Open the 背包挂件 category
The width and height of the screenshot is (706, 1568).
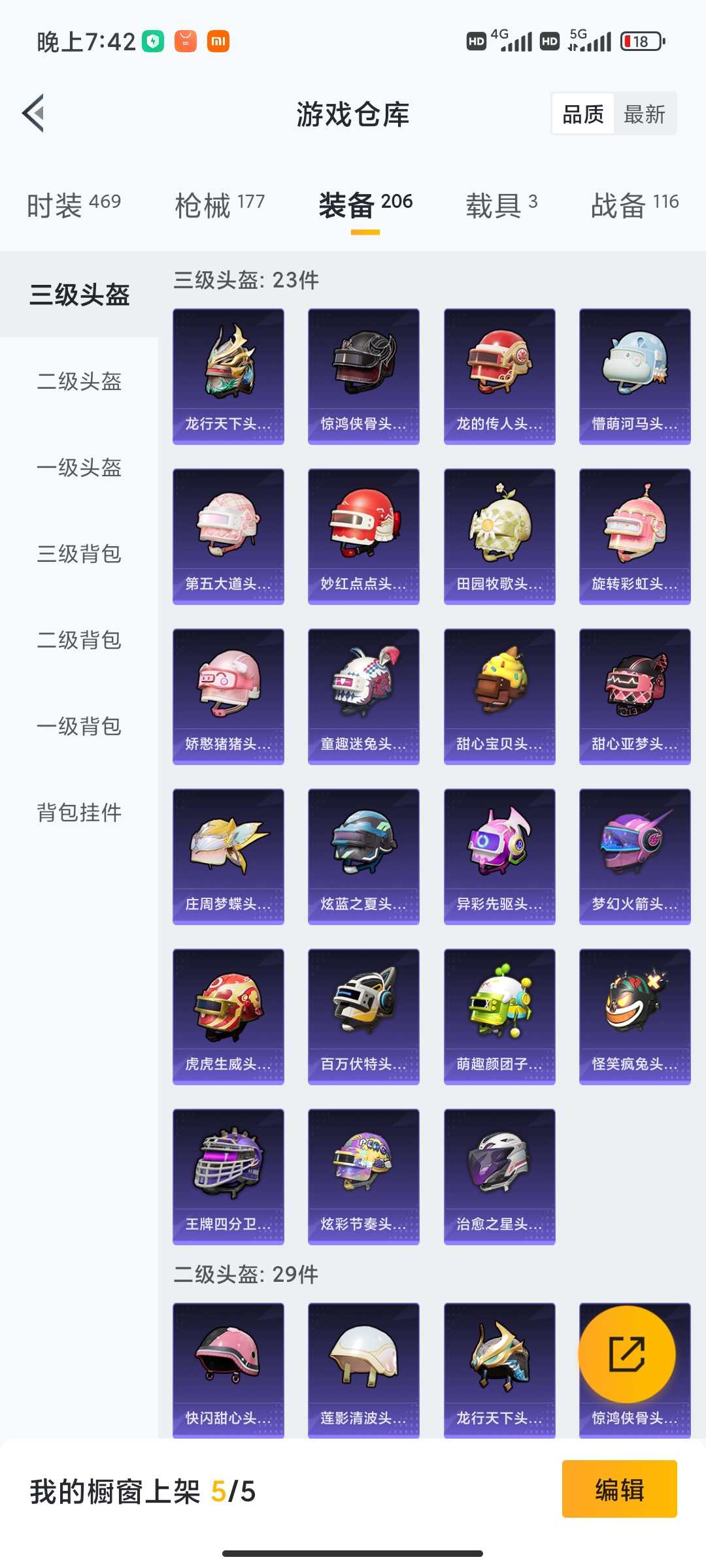(x=79, y=813)
